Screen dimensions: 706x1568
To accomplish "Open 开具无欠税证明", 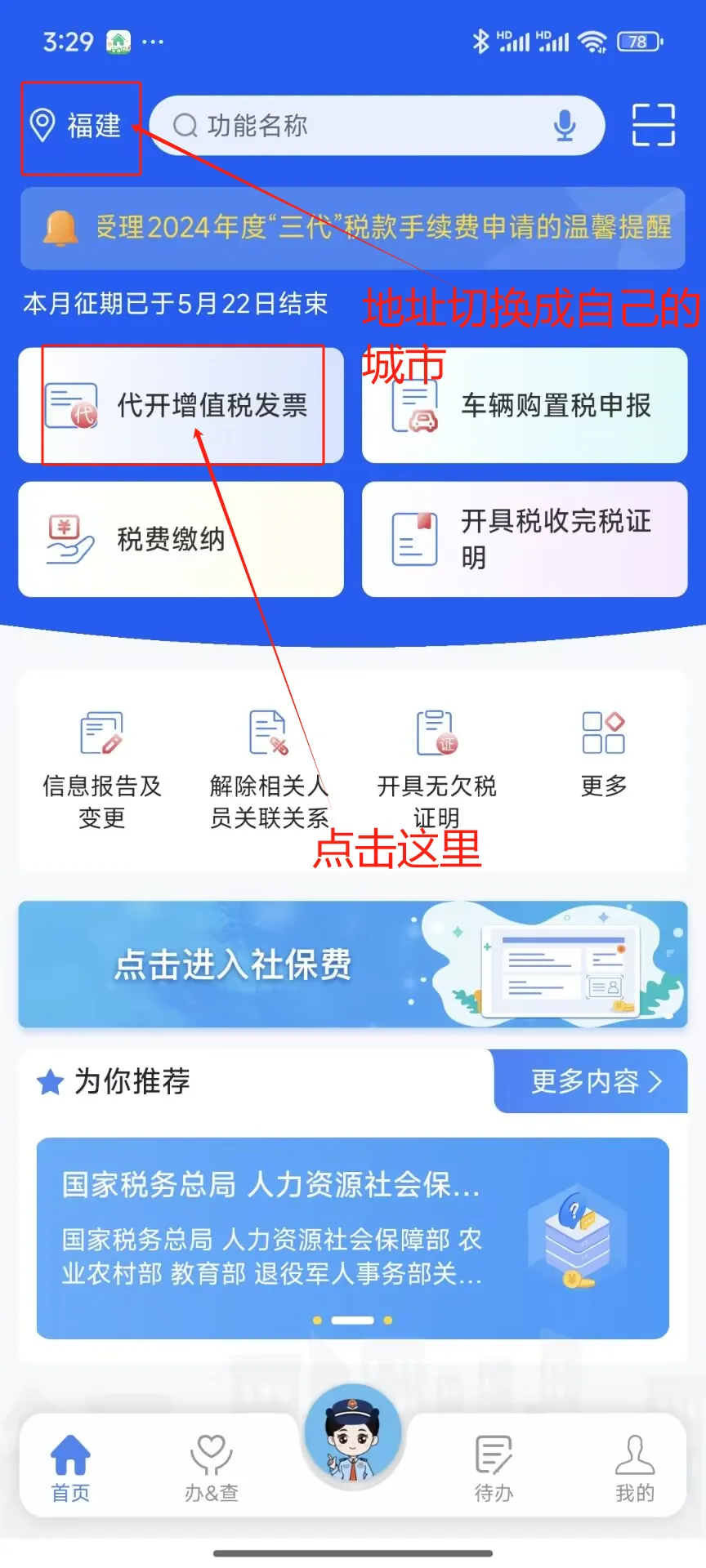I will click(x=436, y=769).
